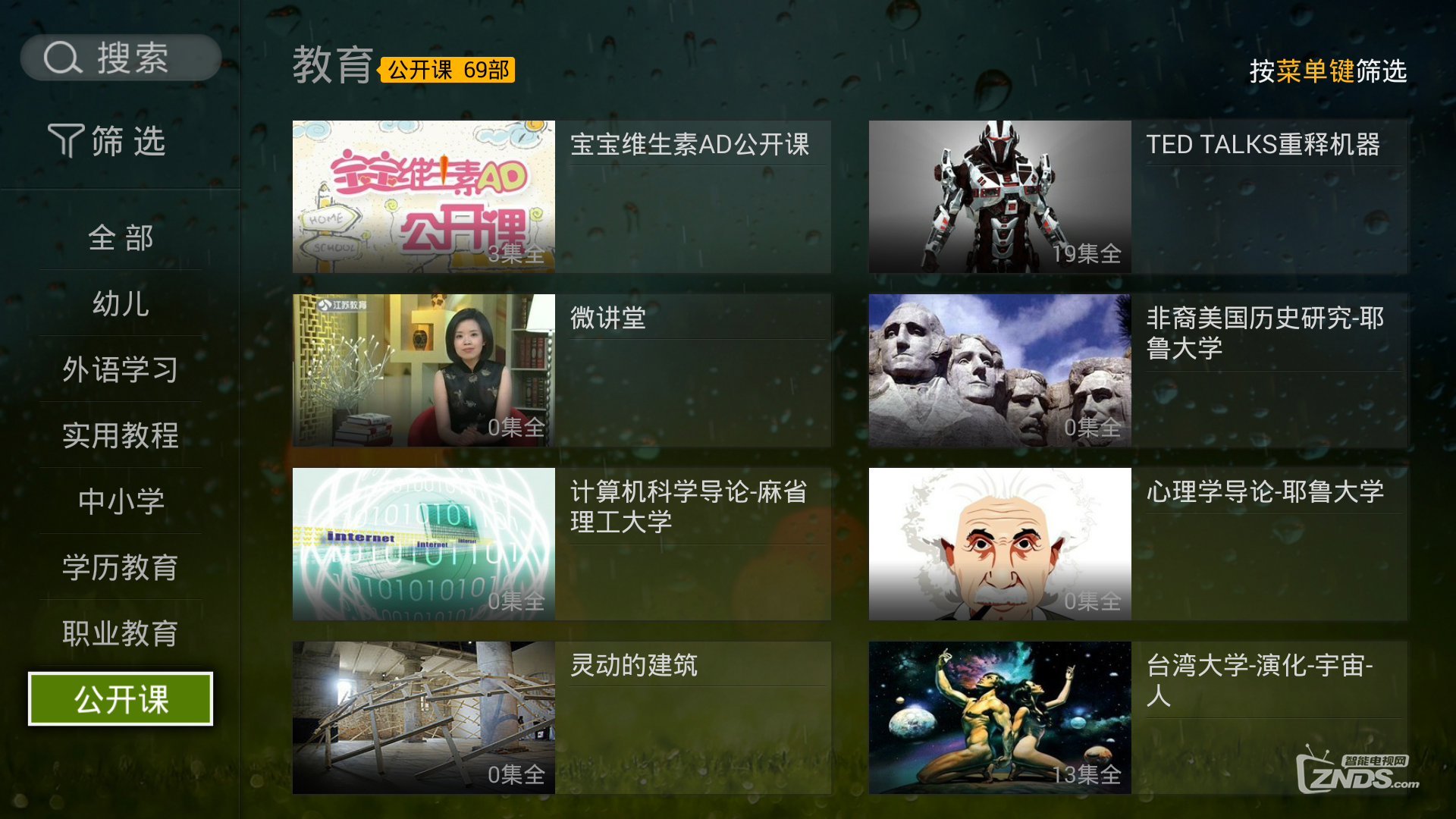
Task: Open the 职业教育 category
Action: coord(121,633)
